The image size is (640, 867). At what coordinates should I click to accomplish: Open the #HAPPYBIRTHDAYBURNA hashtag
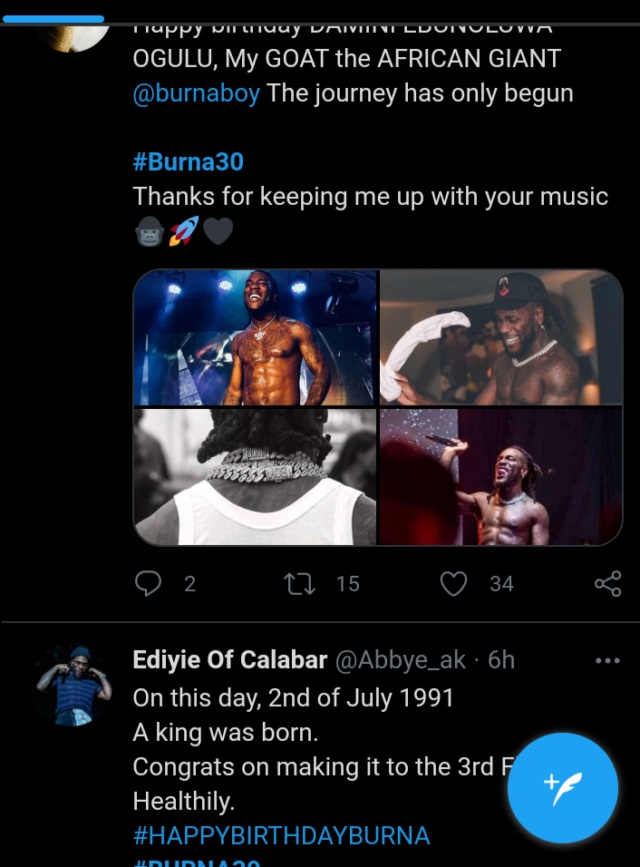point(281,834)
